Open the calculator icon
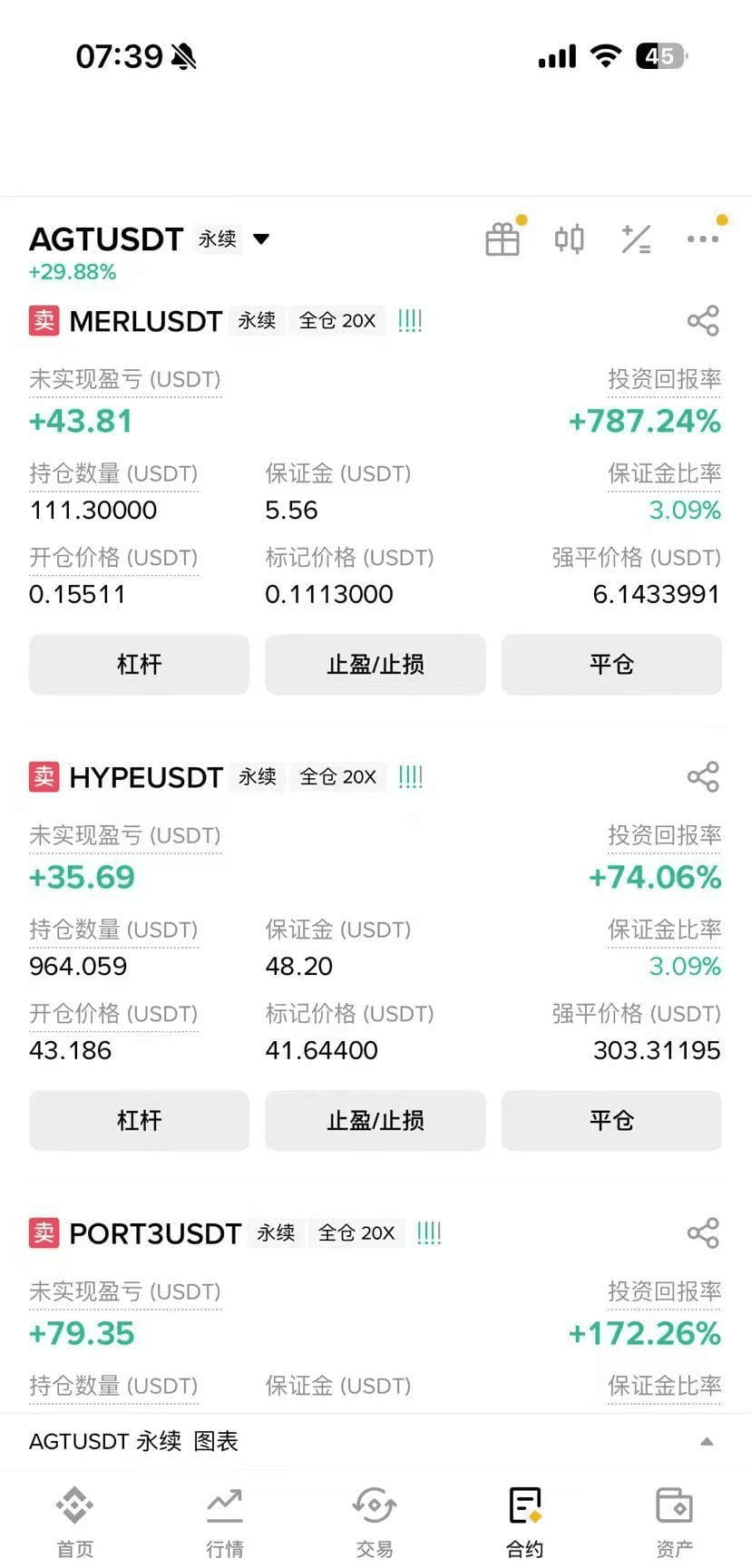The width and height of the screenshot is (751, 1568). [636, 239]
